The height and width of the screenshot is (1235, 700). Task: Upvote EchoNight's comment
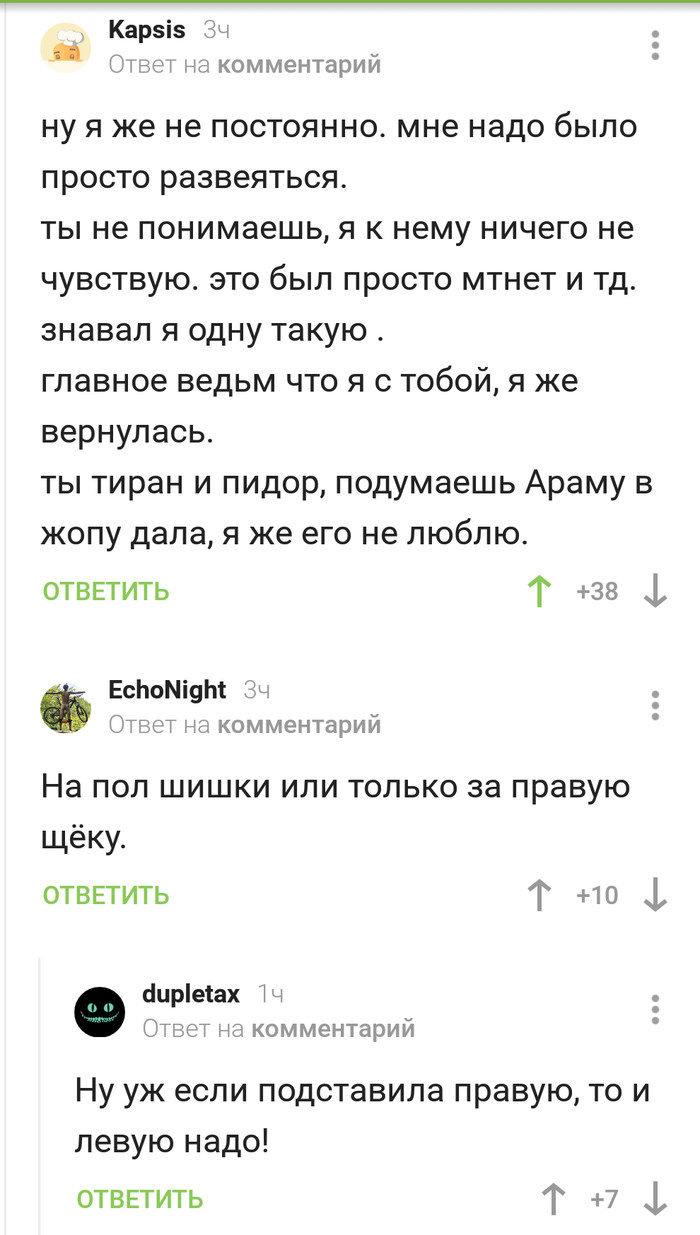click(x=540, y=895)
